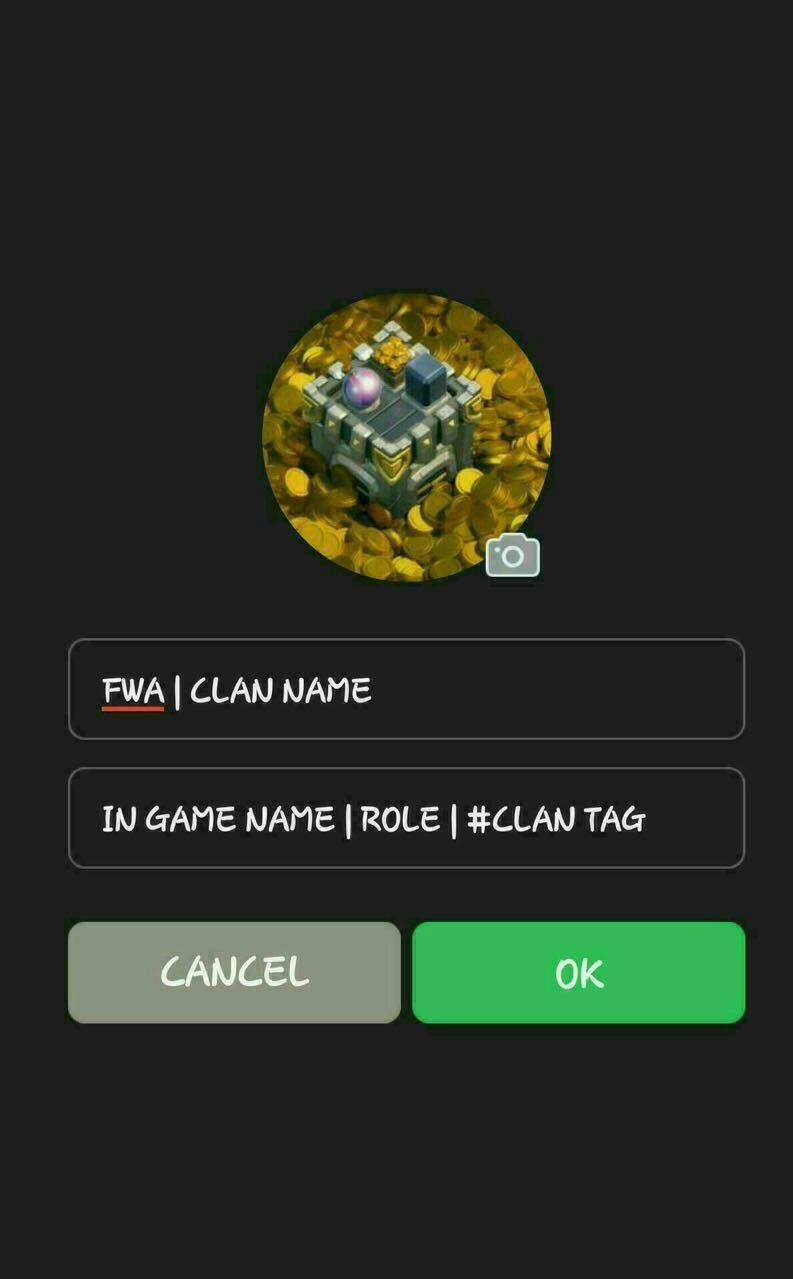Select the IN GAME NAME | ROLE field
This screenshot has width=793, height=1279.
point(406,818)
